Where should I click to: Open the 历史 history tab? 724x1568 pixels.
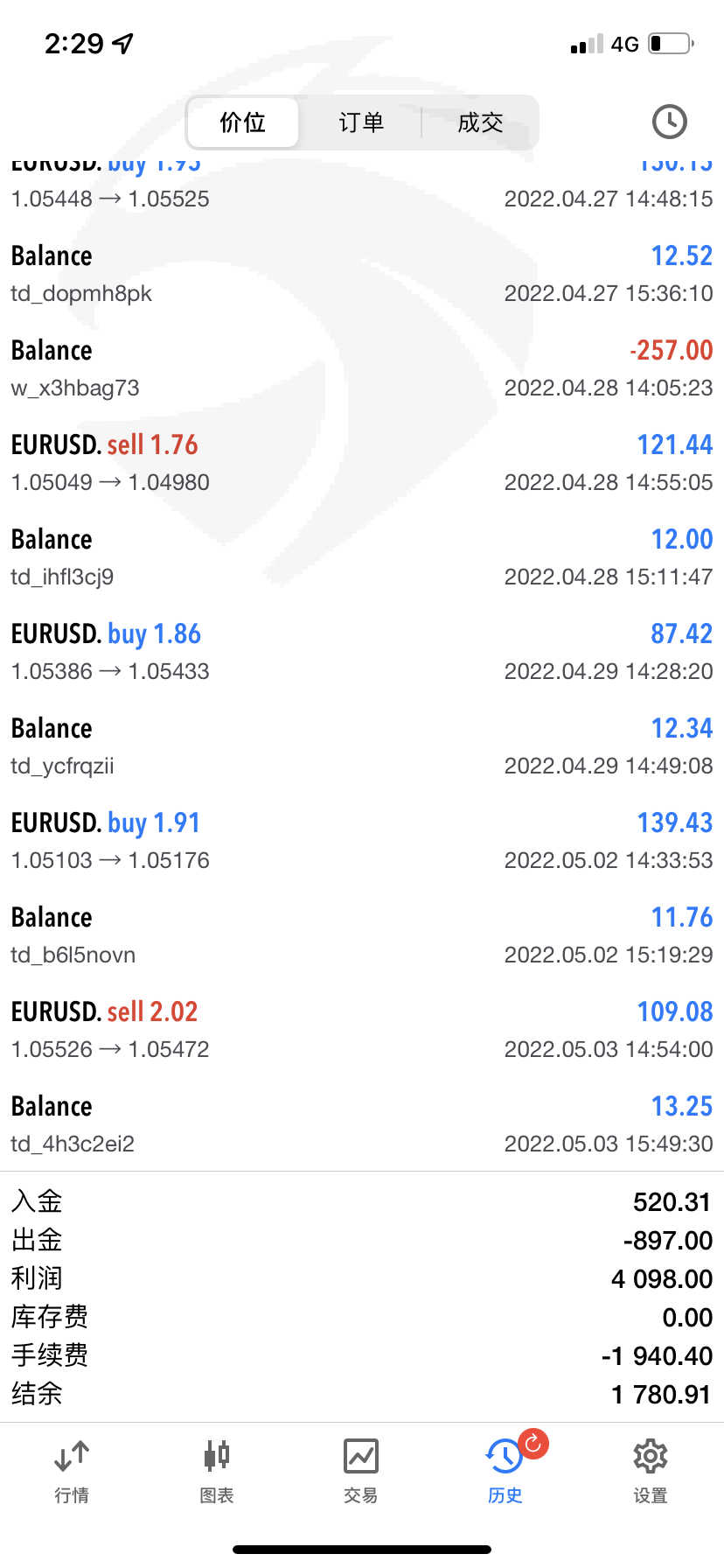point(505,1472)
